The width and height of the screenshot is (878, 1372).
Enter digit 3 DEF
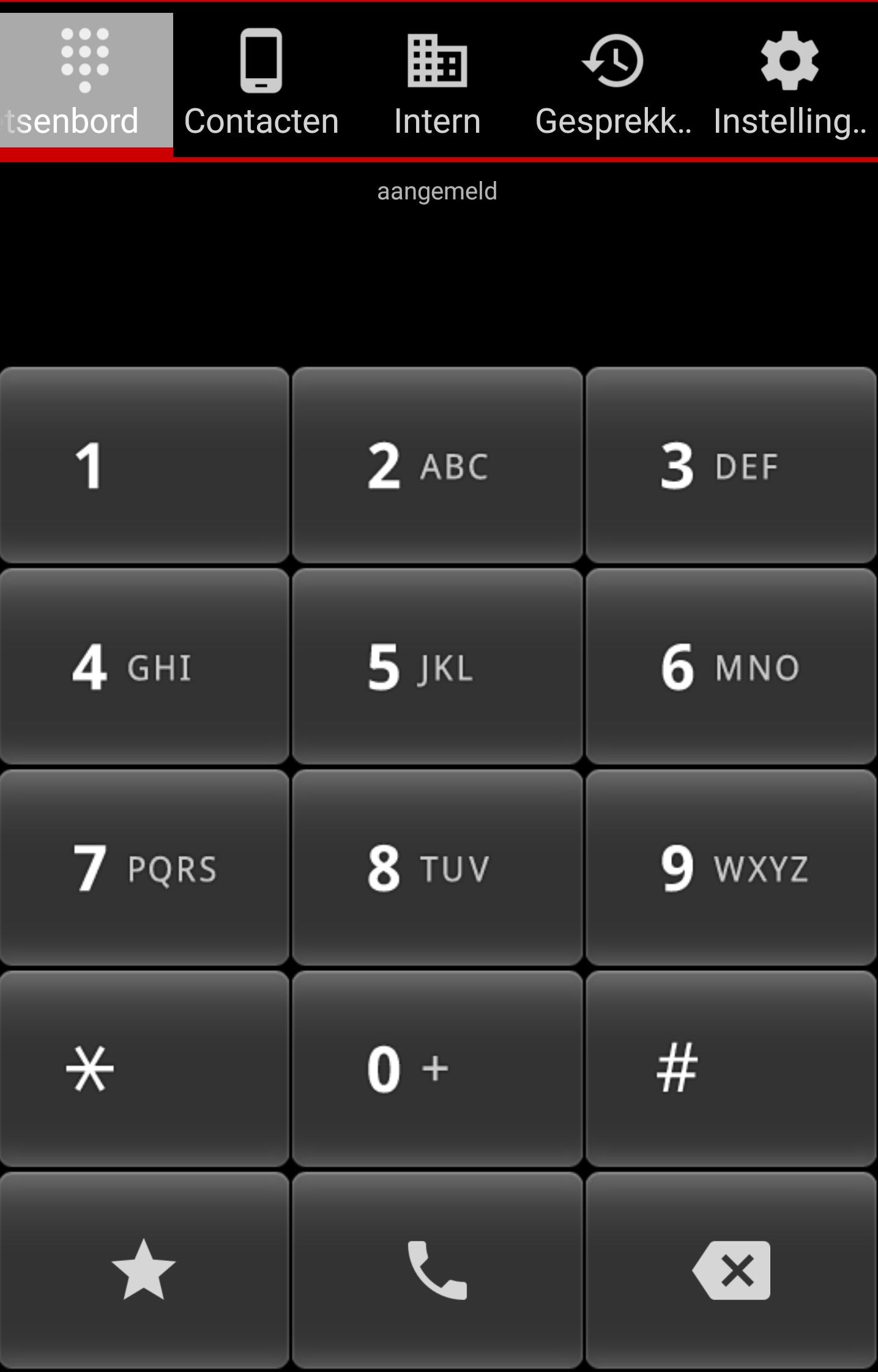coord(731,465)
